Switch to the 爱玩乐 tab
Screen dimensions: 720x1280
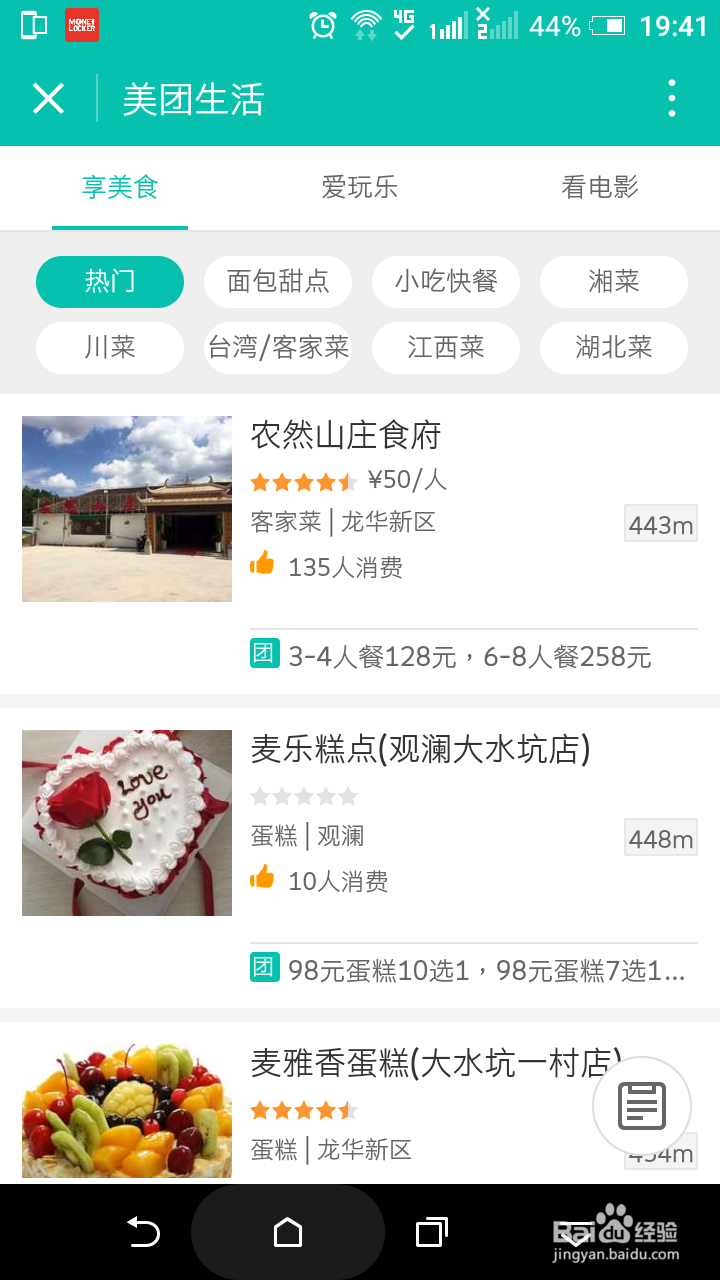[360, 189]
